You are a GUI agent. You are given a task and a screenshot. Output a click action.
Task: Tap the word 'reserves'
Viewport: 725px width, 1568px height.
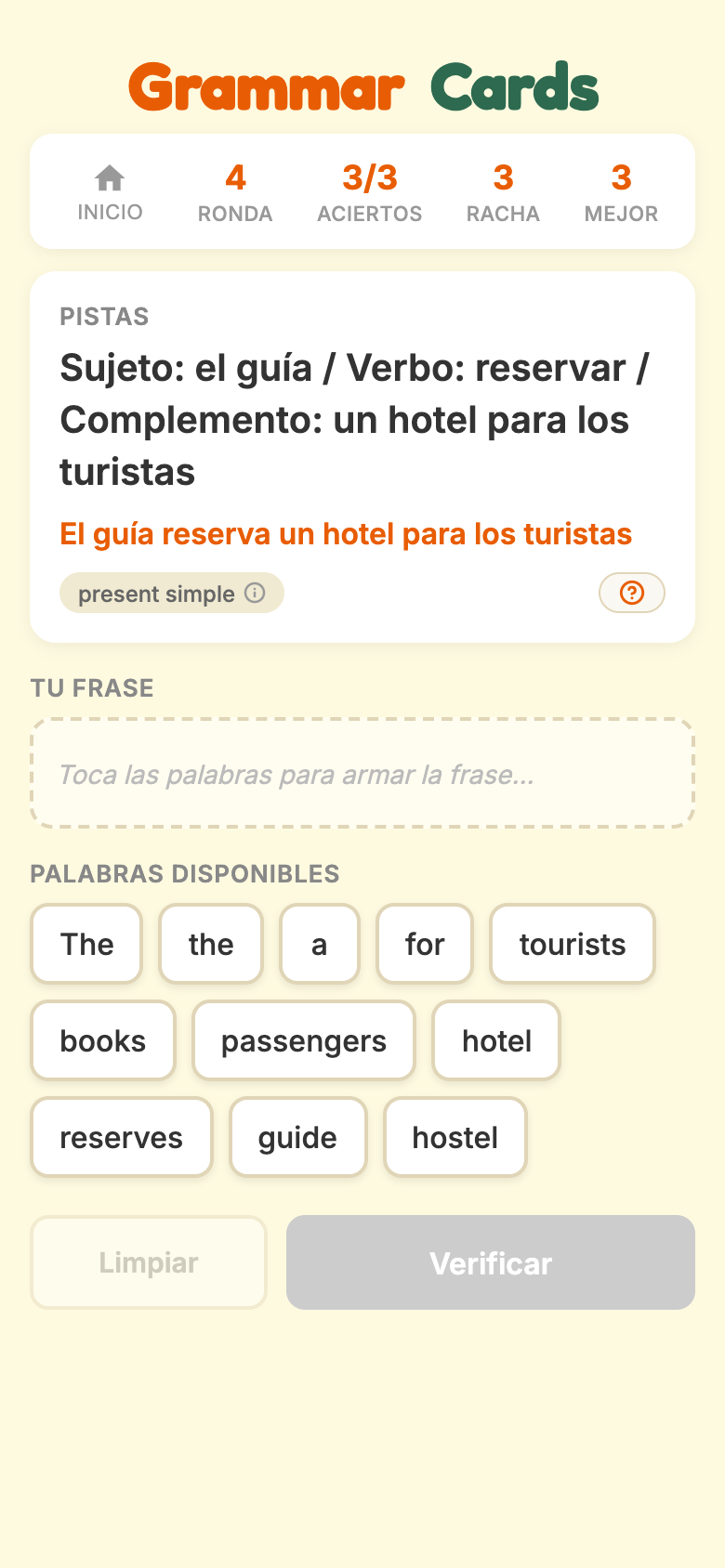pyautogui.click(x=122, y=1137)
